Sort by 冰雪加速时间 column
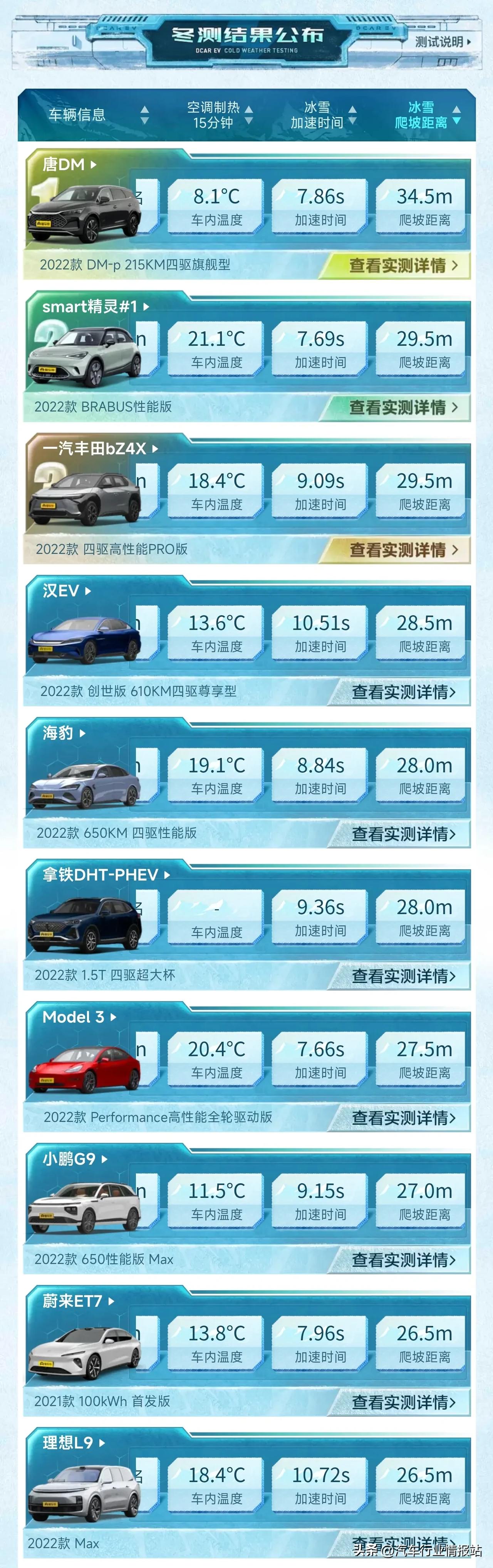 (x=323, y=115)
